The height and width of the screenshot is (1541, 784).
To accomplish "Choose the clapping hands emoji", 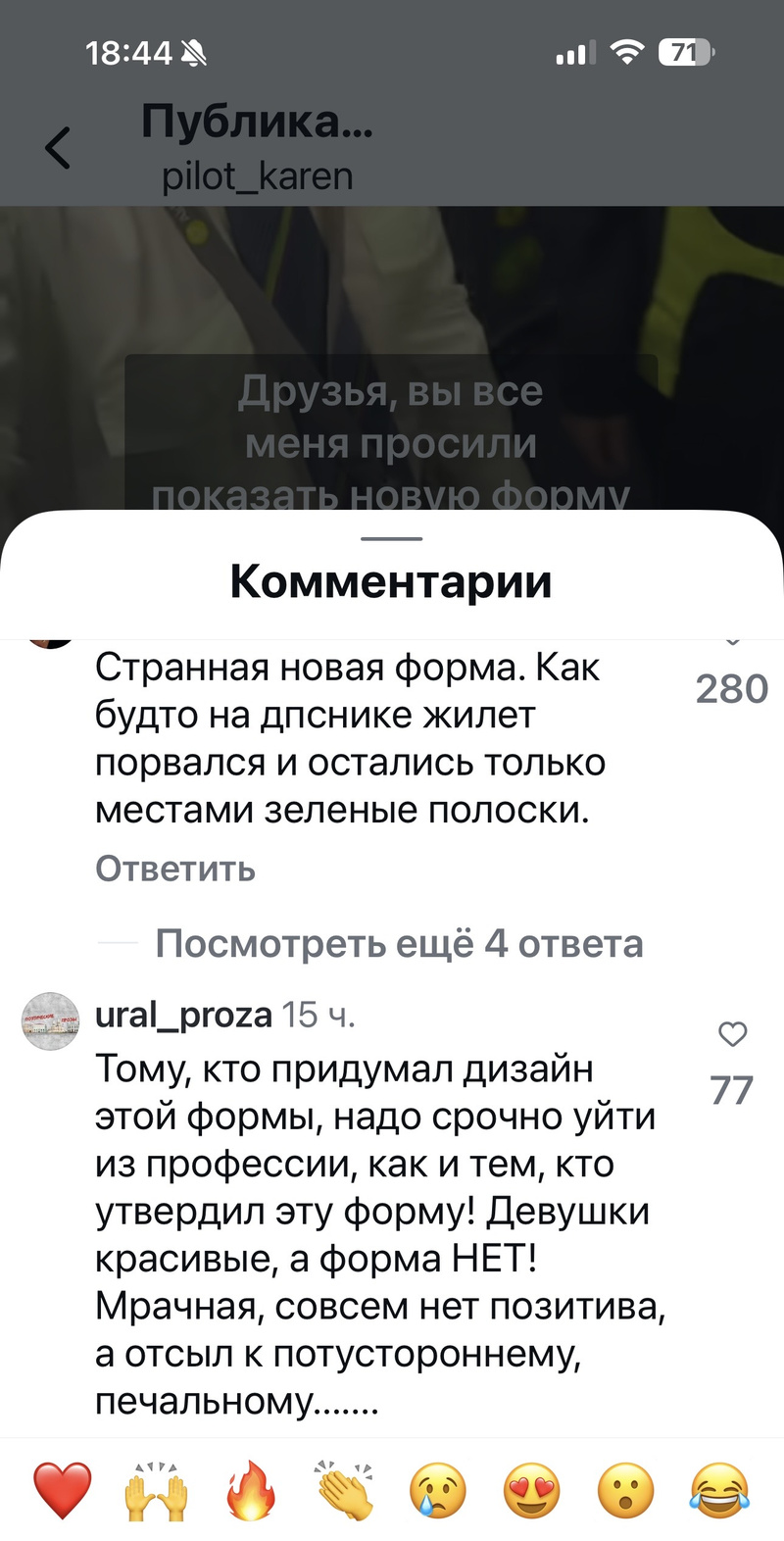I will click(345, 1491).
